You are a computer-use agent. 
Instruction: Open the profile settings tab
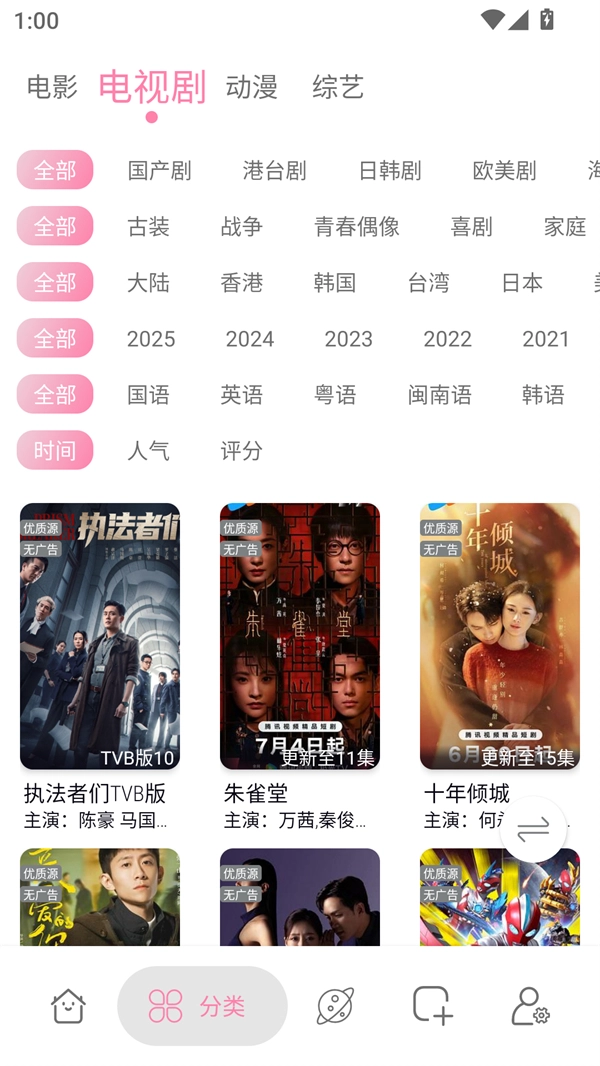click(x=530, y=1006)
